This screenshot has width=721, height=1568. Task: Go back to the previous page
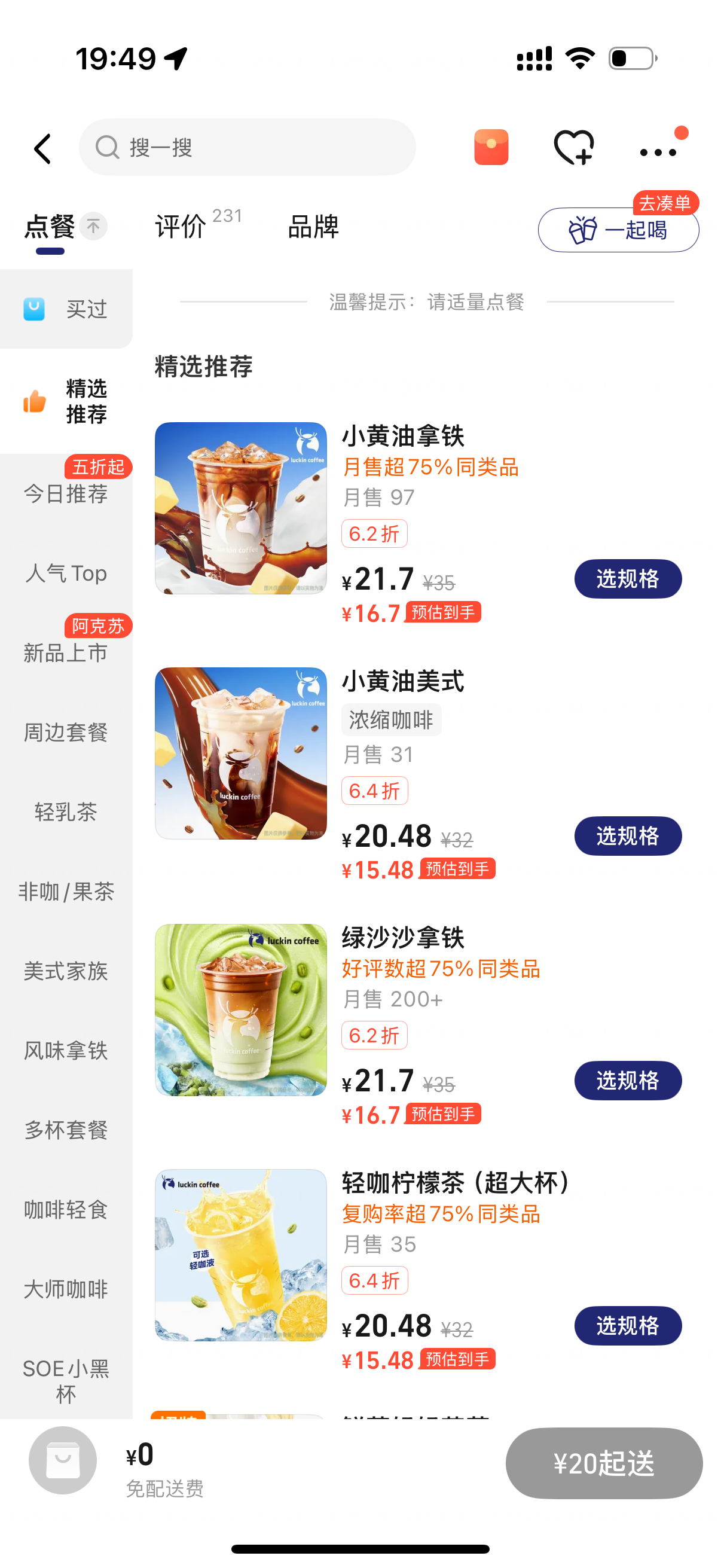click(x=42, y=148)
